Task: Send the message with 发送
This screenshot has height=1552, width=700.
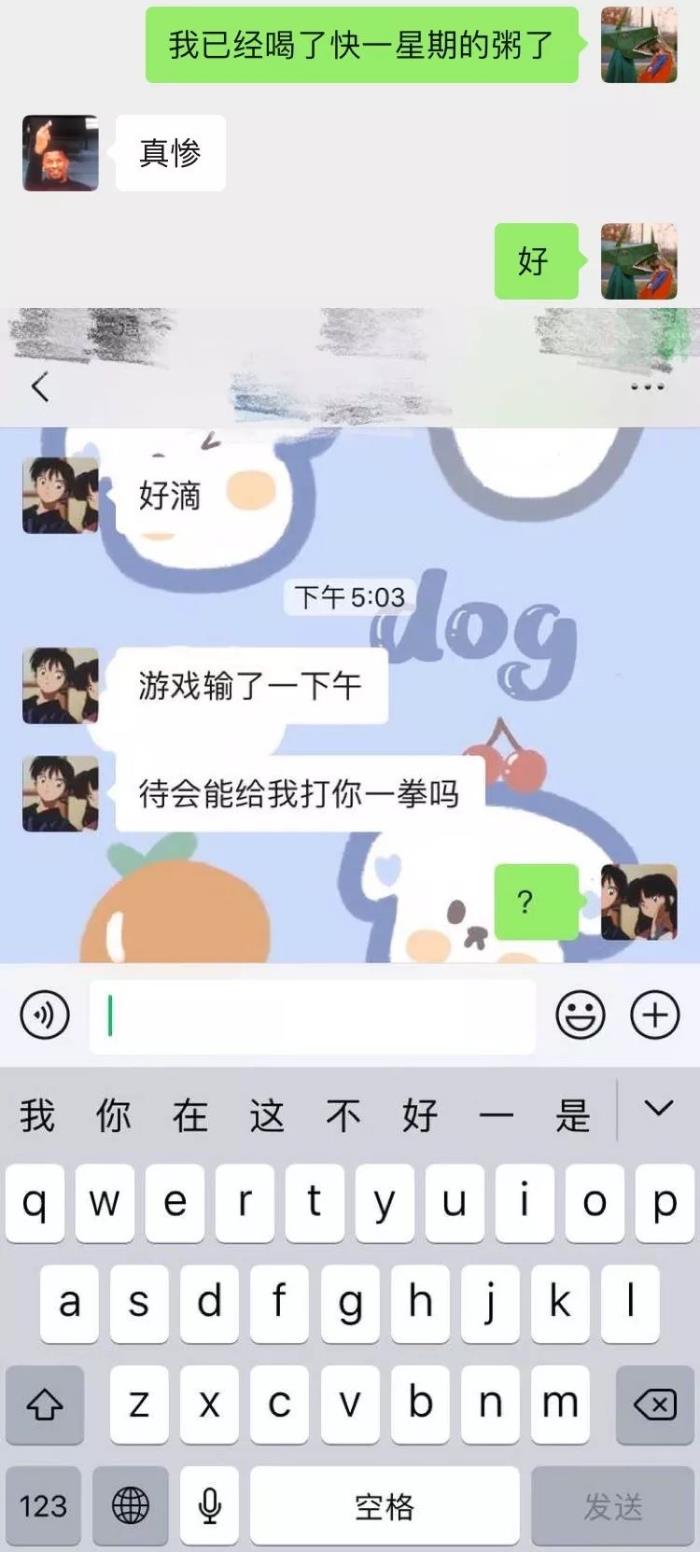Action: (612, 1506)
